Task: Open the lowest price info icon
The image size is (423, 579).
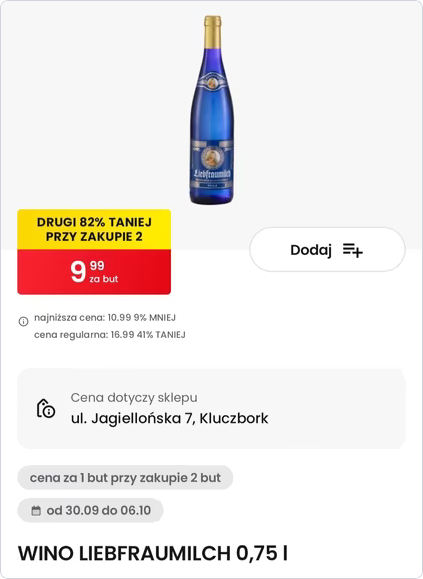Action: click(x=23, y=321)
